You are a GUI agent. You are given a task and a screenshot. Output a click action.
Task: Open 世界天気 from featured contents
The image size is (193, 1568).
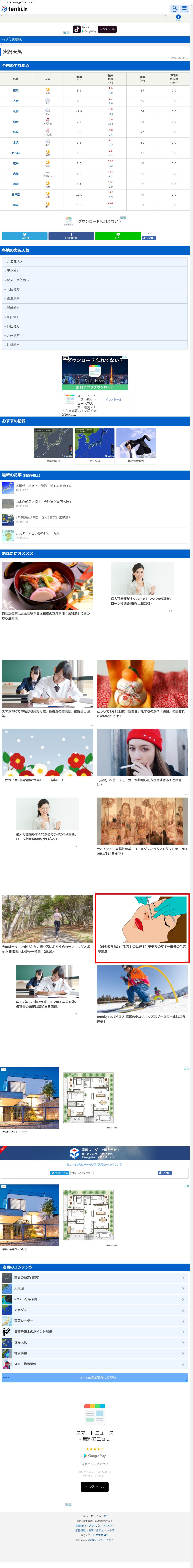pos(94,1342)
